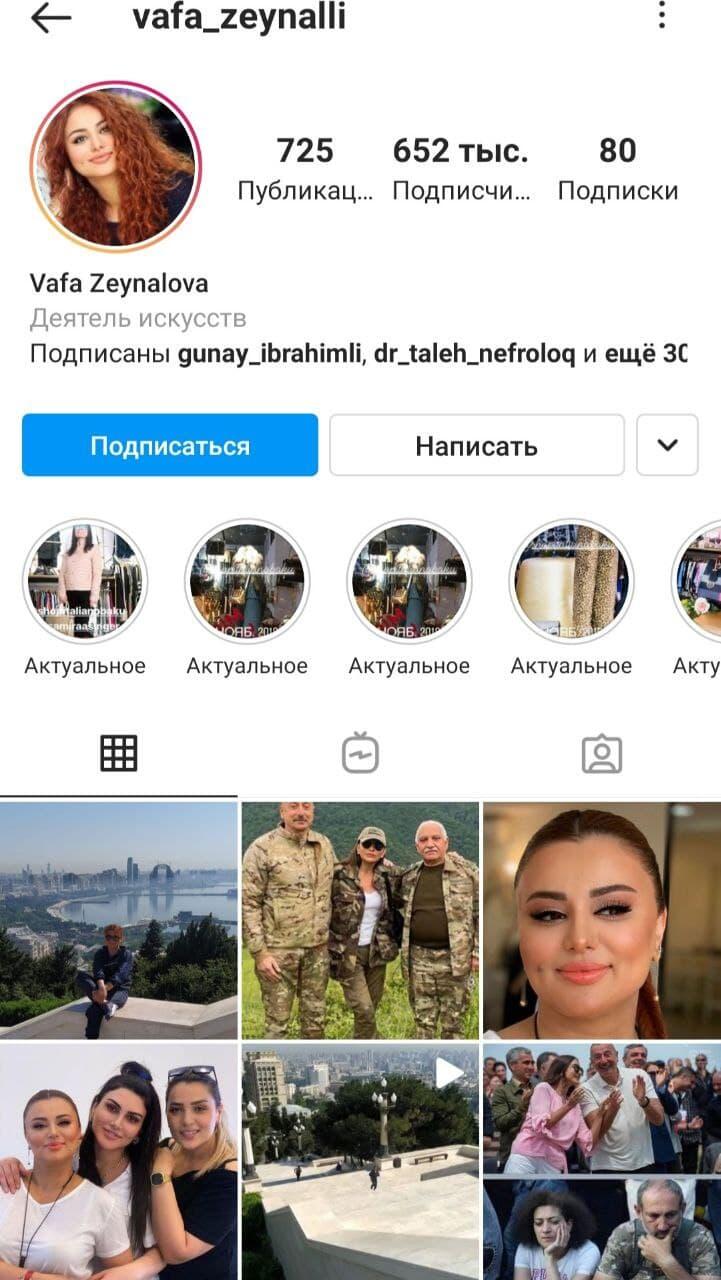Open the post of three women posing
This screenshot has width=721, height=1280.
[119, 1162]
